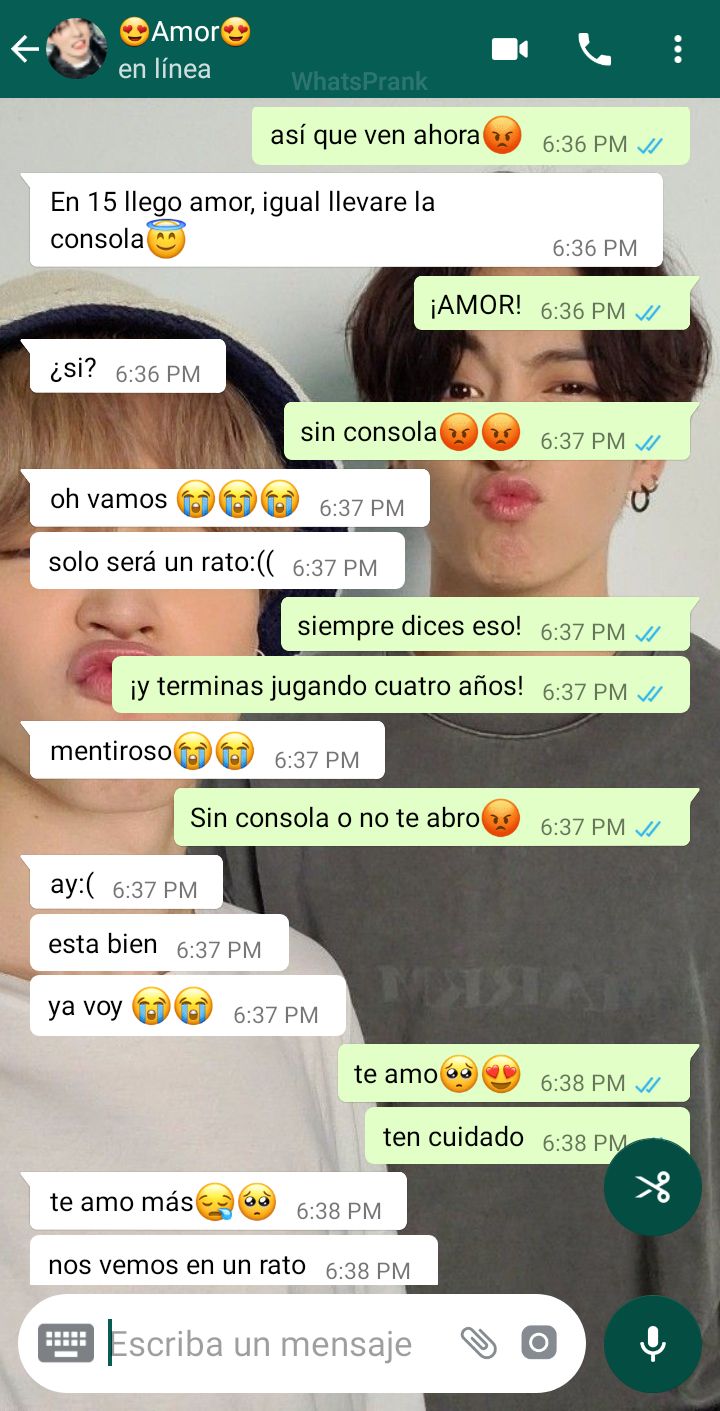This screenshot has width=720, height=1411.
Task: Start a voice call with Amor
Action: (595, 49)
